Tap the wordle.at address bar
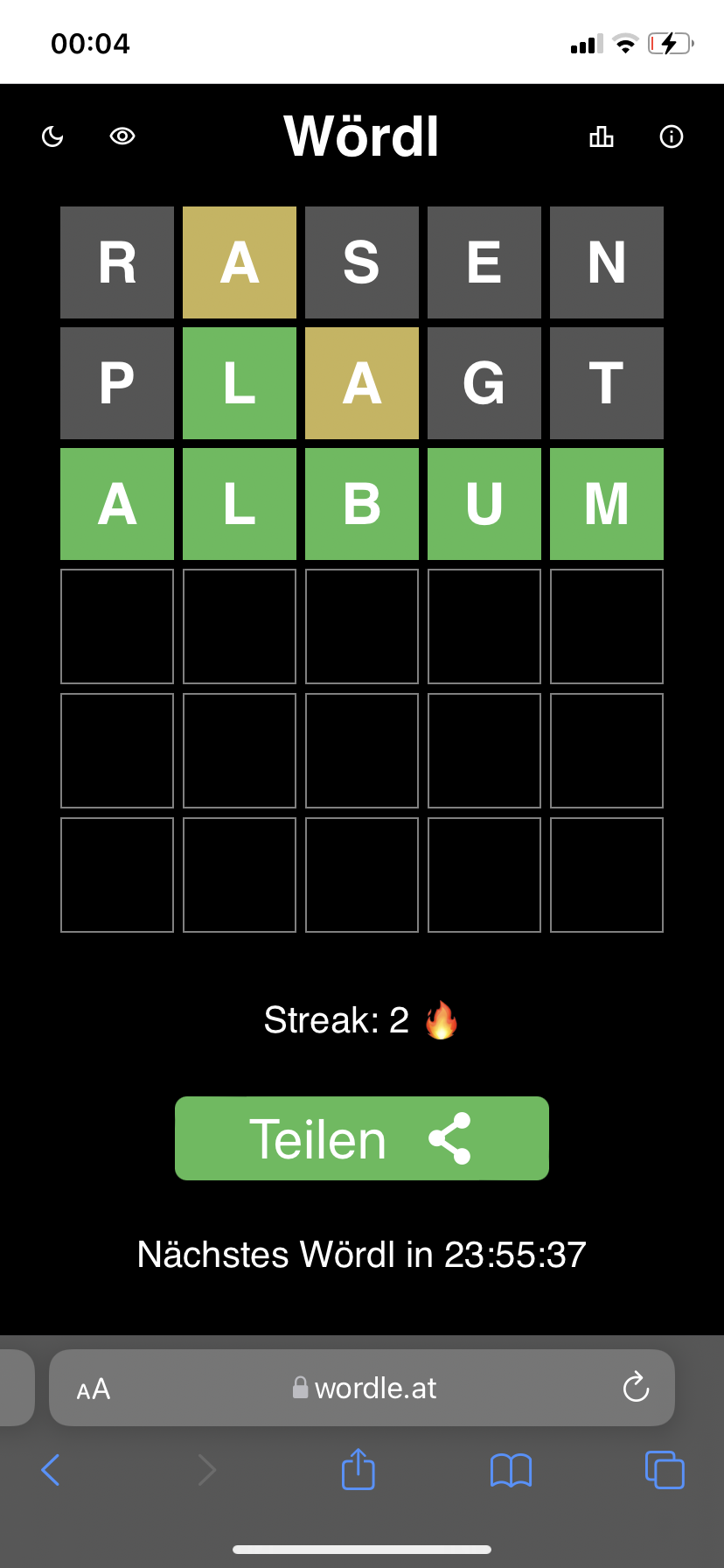 tap(362, 1388)
